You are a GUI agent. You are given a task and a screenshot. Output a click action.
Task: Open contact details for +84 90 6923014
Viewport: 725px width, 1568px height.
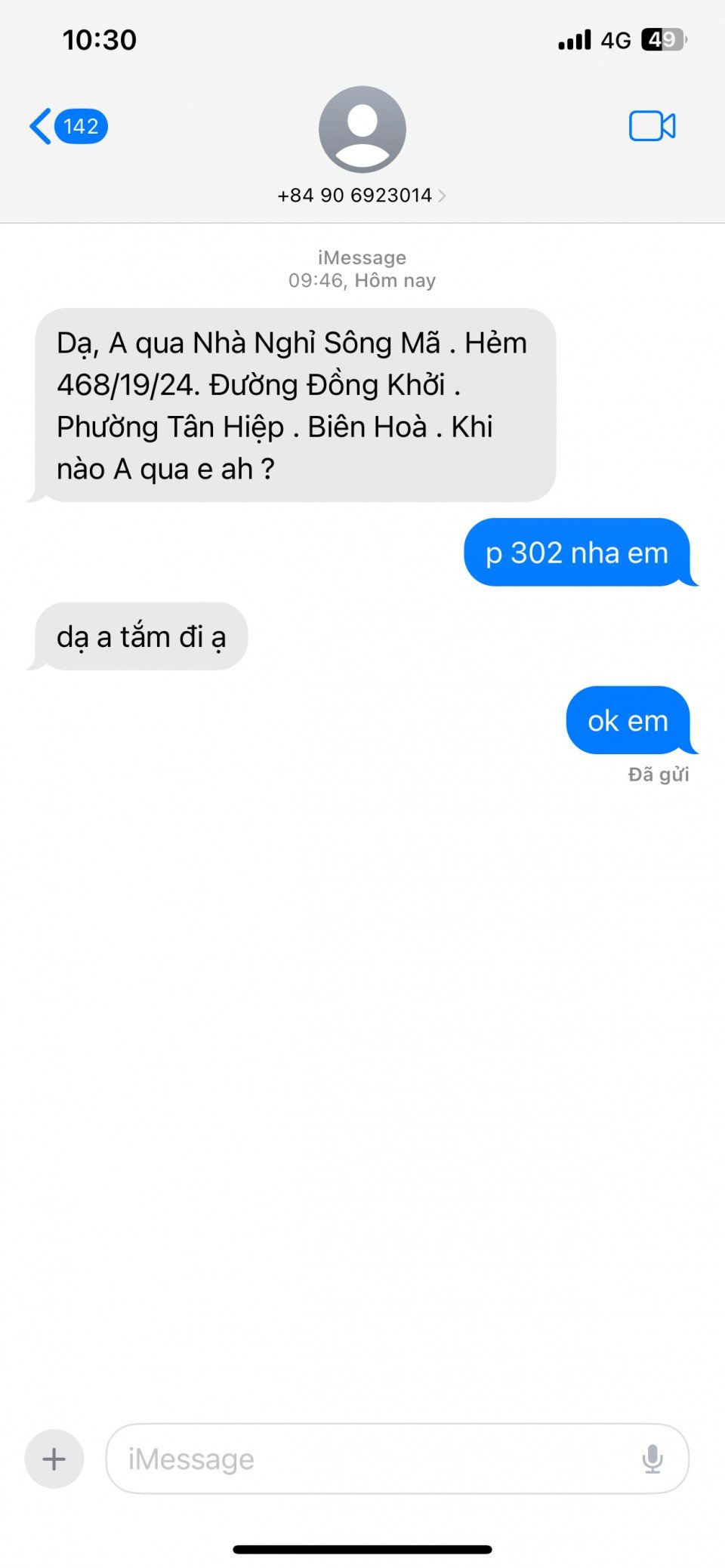click(x=362, y=195)
